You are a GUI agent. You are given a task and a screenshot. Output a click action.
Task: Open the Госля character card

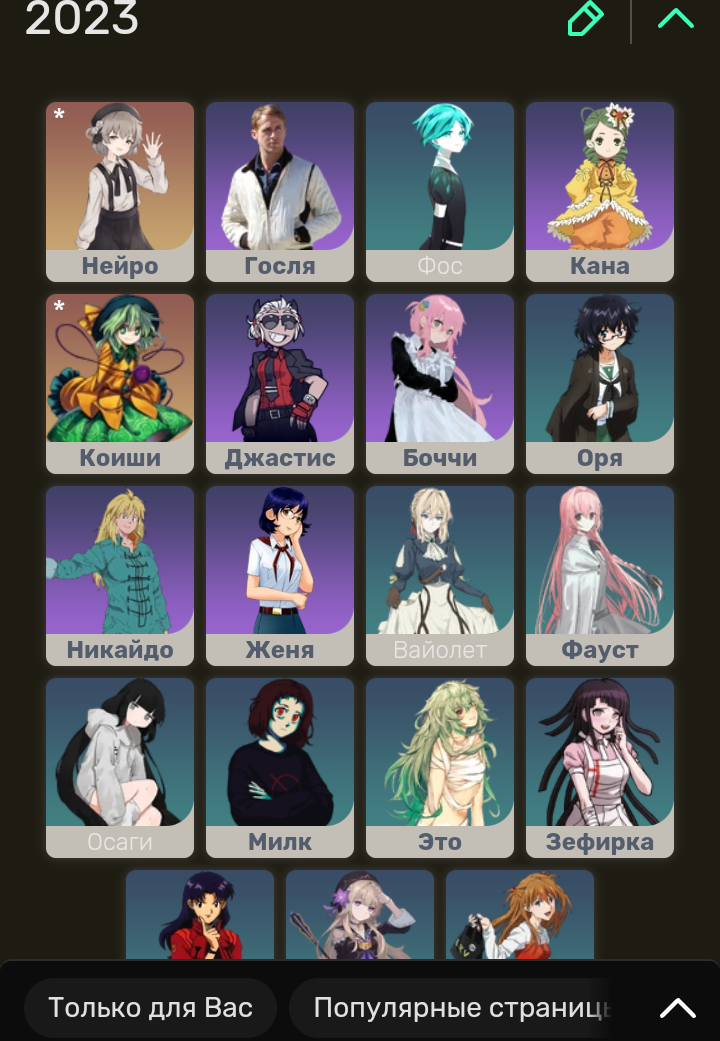(280, 192)
